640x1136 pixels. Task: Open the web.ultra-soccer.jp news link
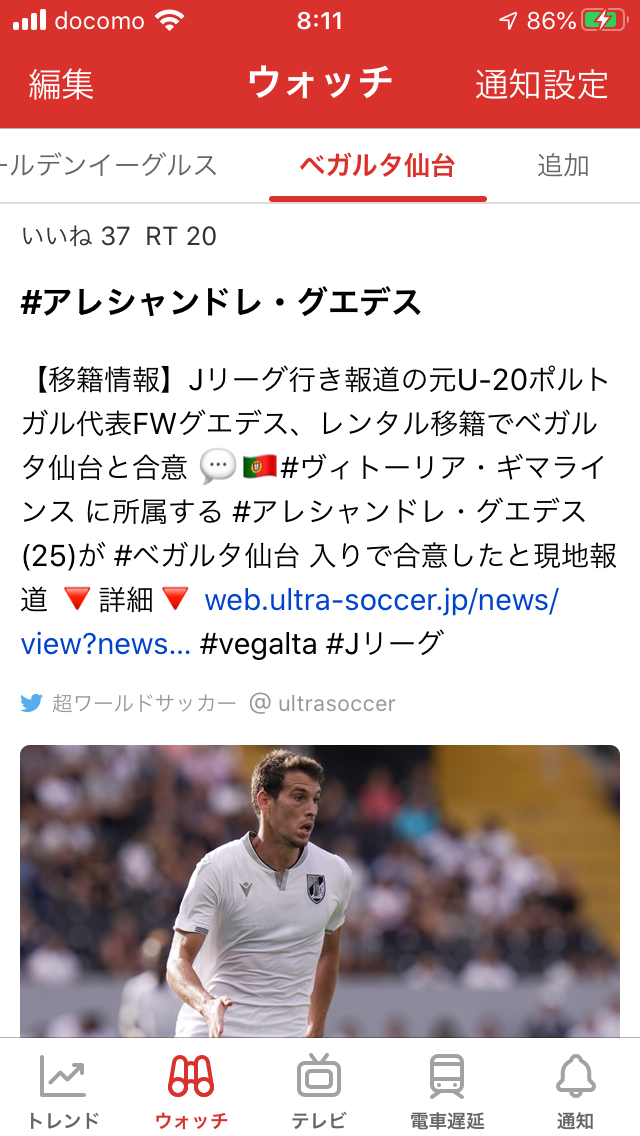tap(380, 600)
